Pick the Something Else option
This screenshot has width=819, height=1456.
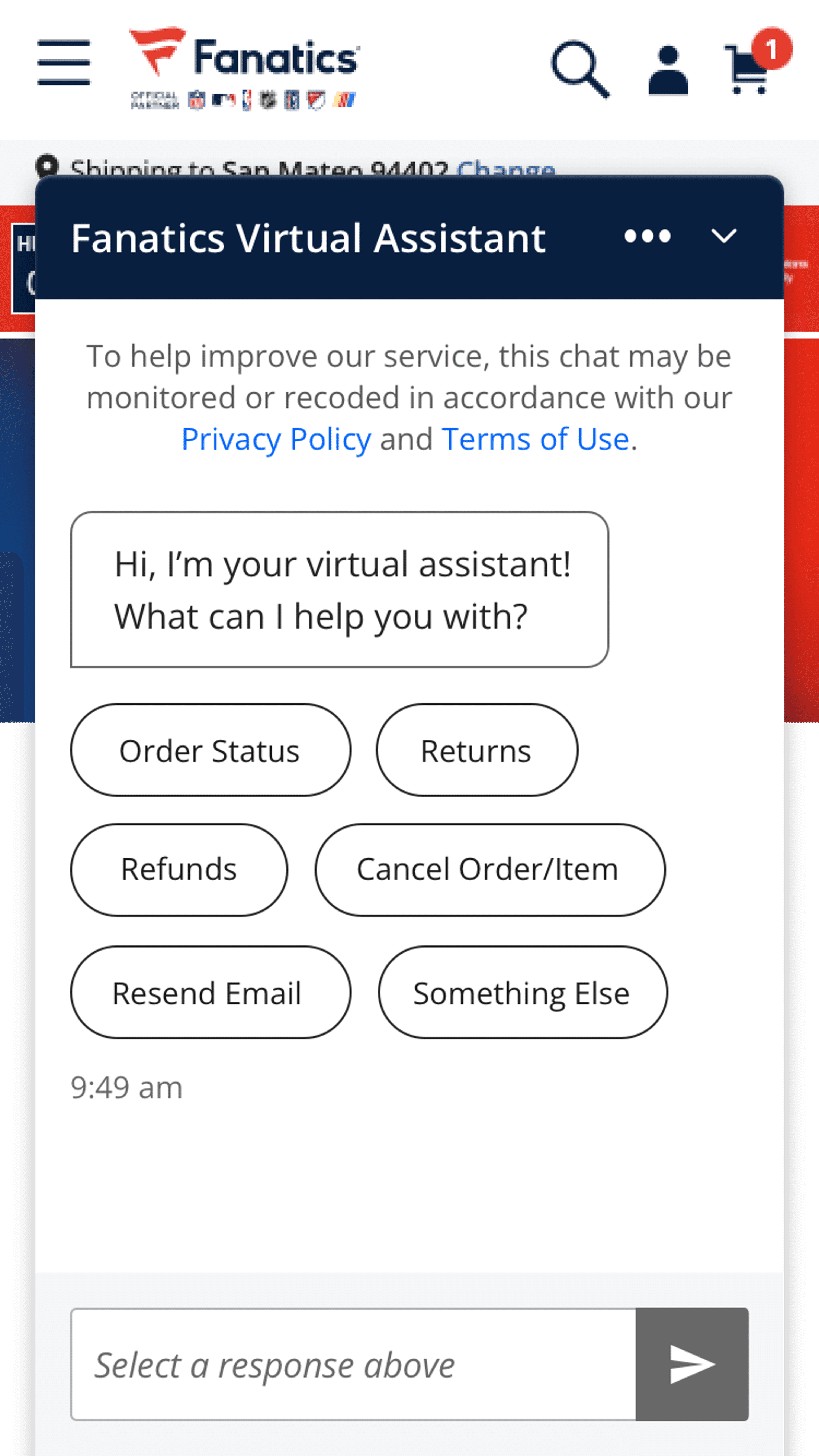tap(523, 993)
